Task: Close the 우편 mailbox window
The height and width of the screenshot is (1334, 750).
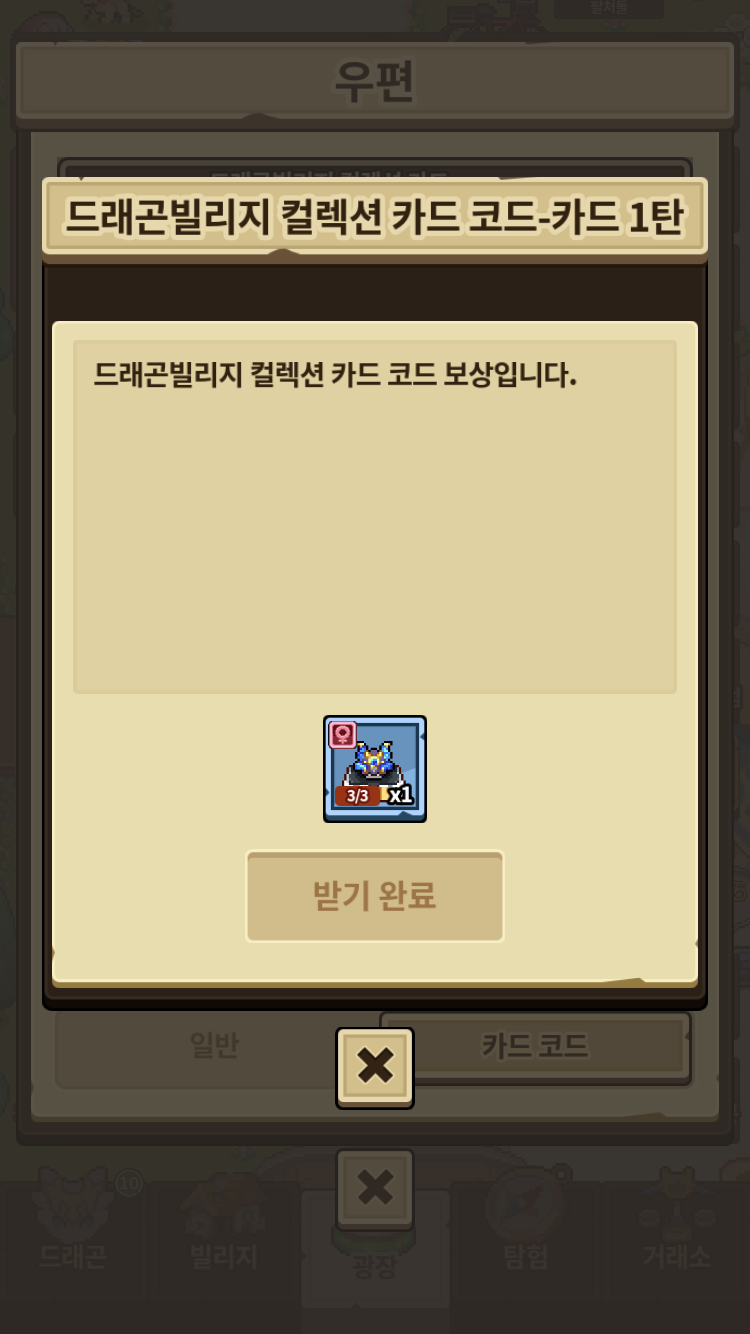Action: point(374,1188)
